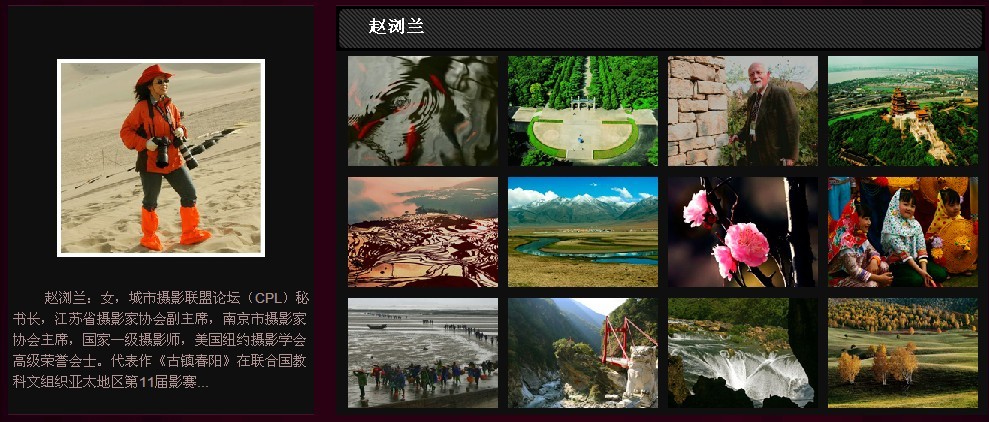
Task: Open the waterfall photo
Action: (x=742, y=353)
